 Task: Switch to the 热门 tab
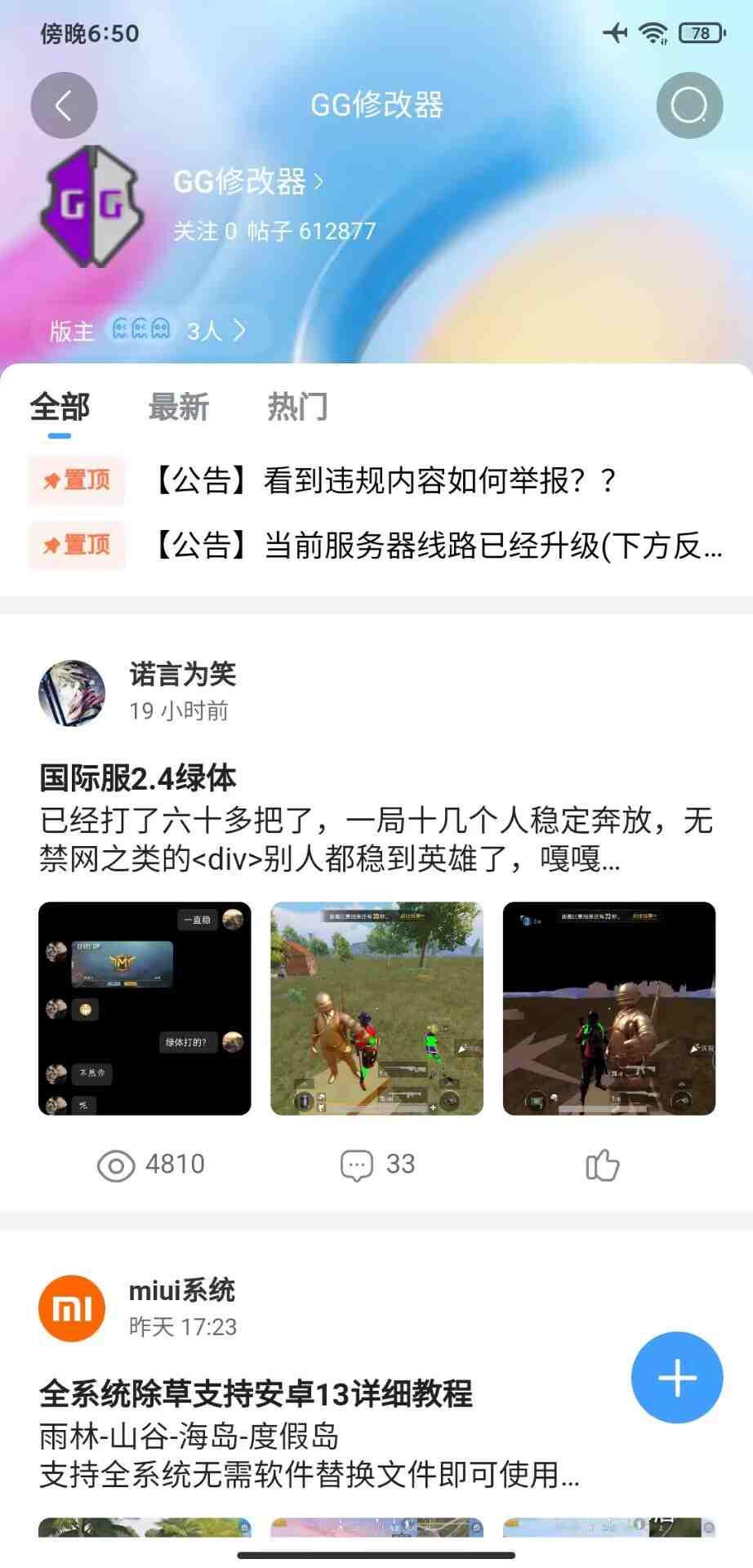[x=297, y=407]
